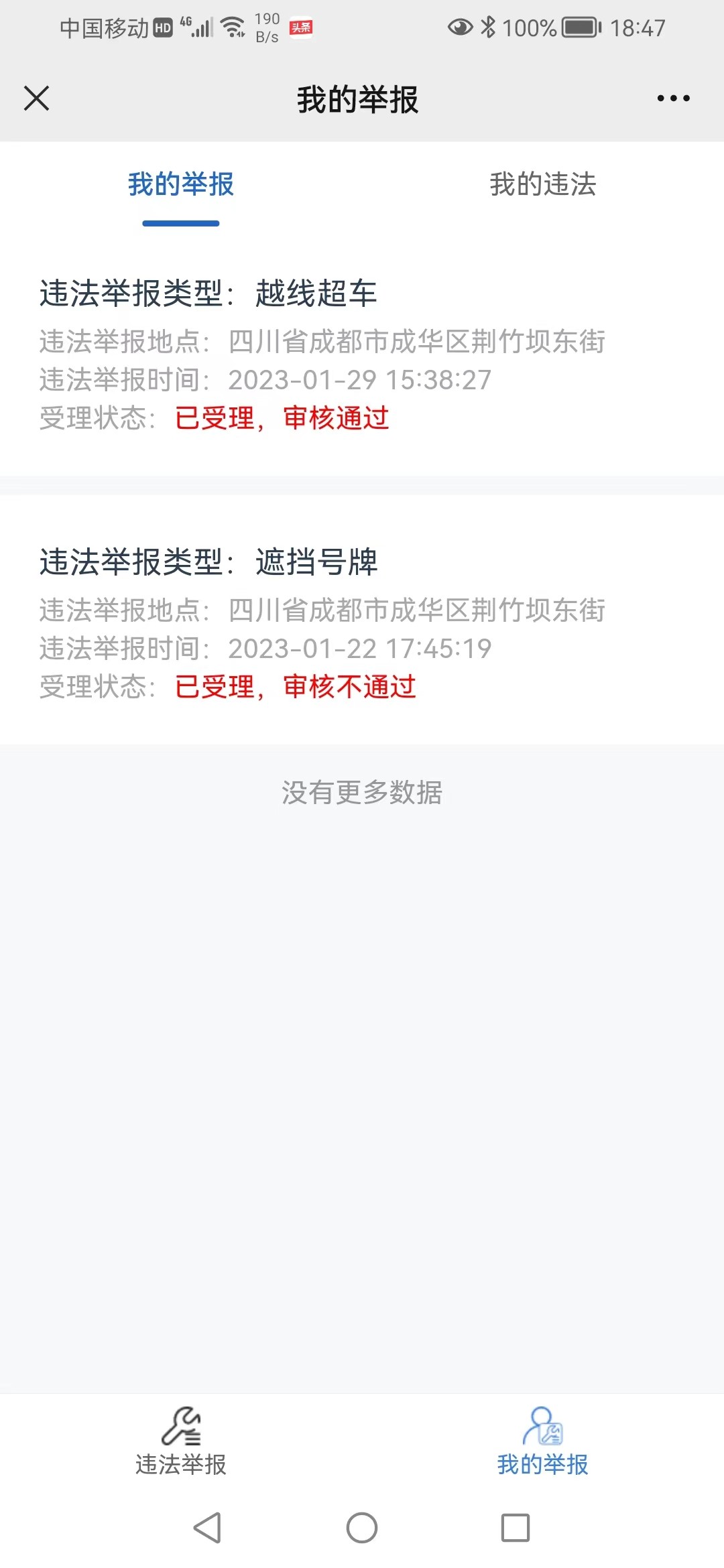Open the three-dot overflow menu

(673, 99)
